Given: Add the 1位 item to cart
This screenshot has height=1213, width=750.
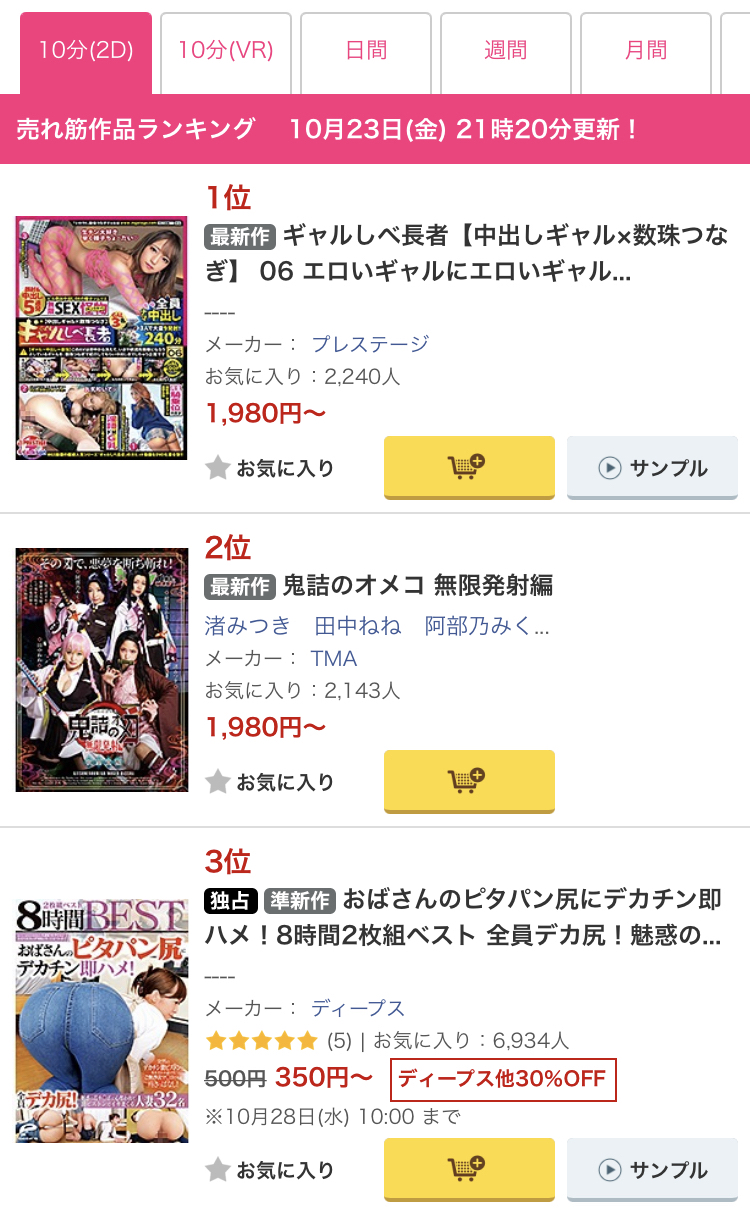Looking at the screenshot, I should pyautogui.click(x=469, y=467).
